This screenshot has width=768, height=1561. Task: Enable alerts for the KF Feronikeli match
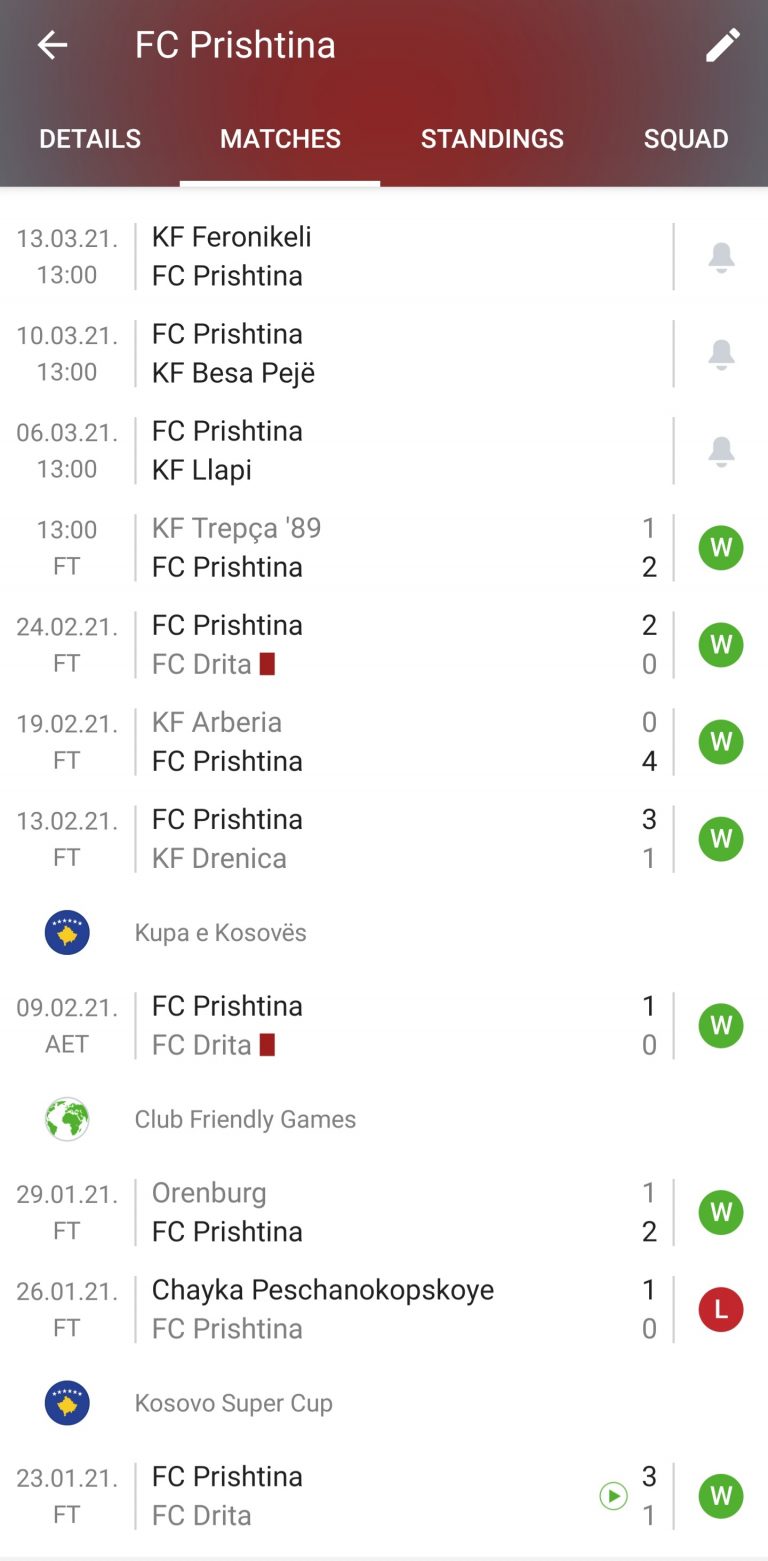[721, 257]
